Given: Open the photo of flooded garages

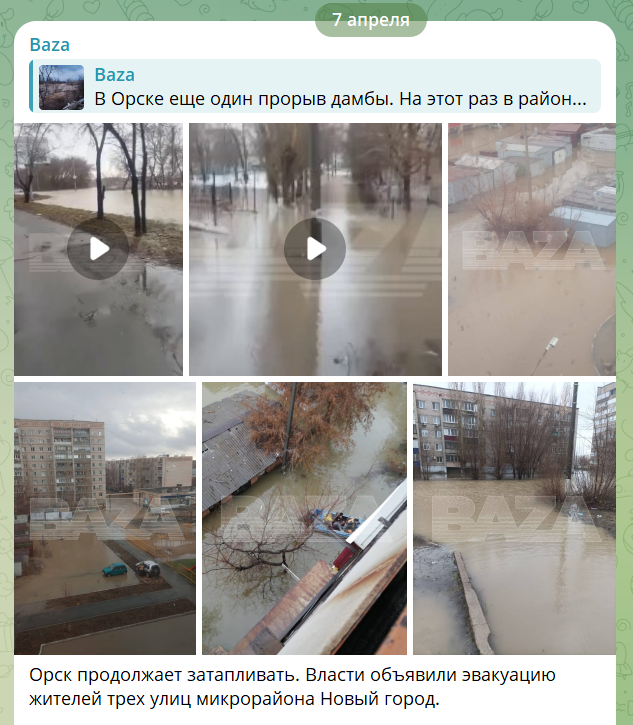Looking at the screenshot, I should (531, 249).
